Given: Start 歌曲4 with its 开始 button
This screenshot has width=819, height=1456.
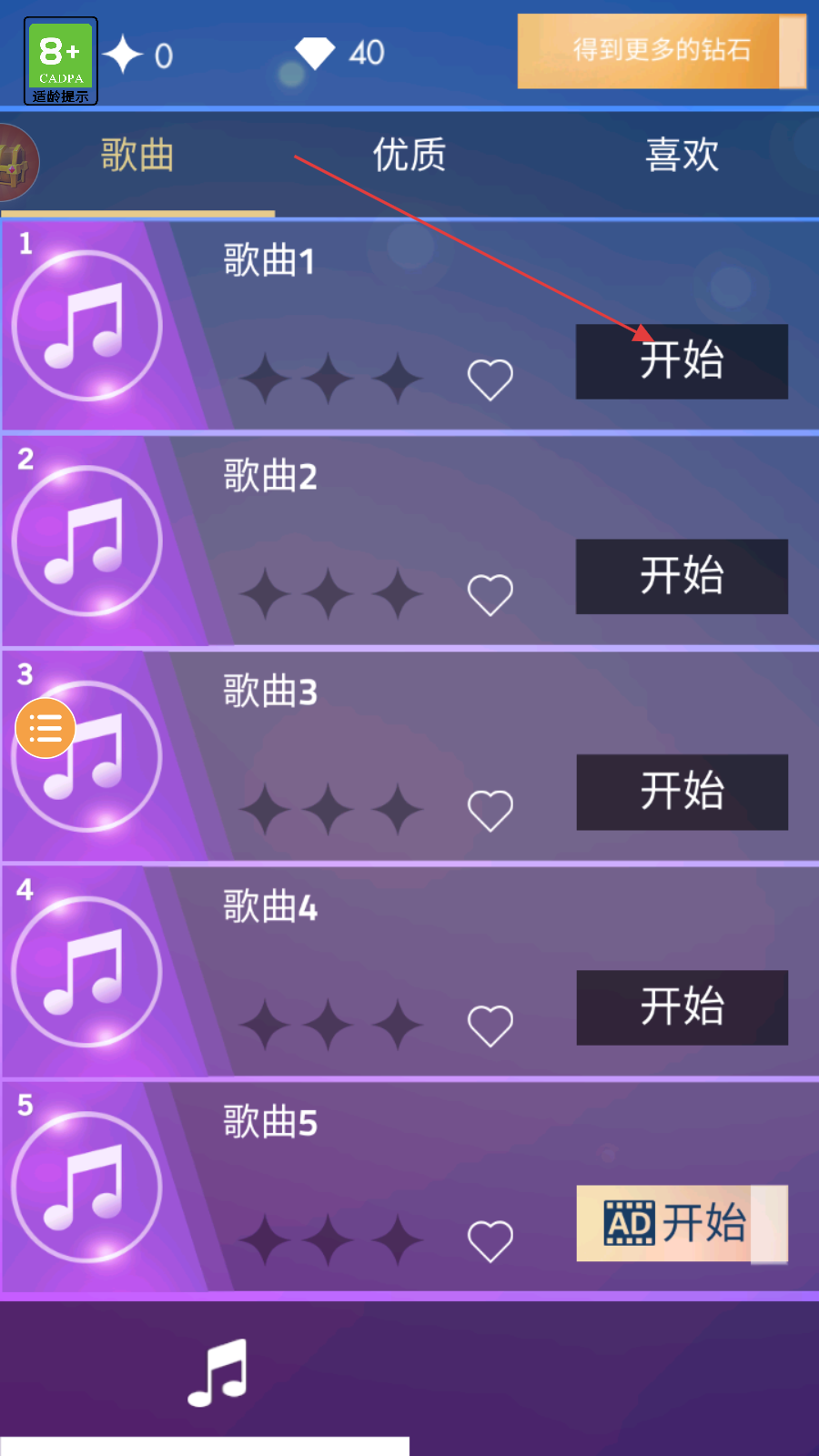Looking at the screenshot, I should point(682,1007).
